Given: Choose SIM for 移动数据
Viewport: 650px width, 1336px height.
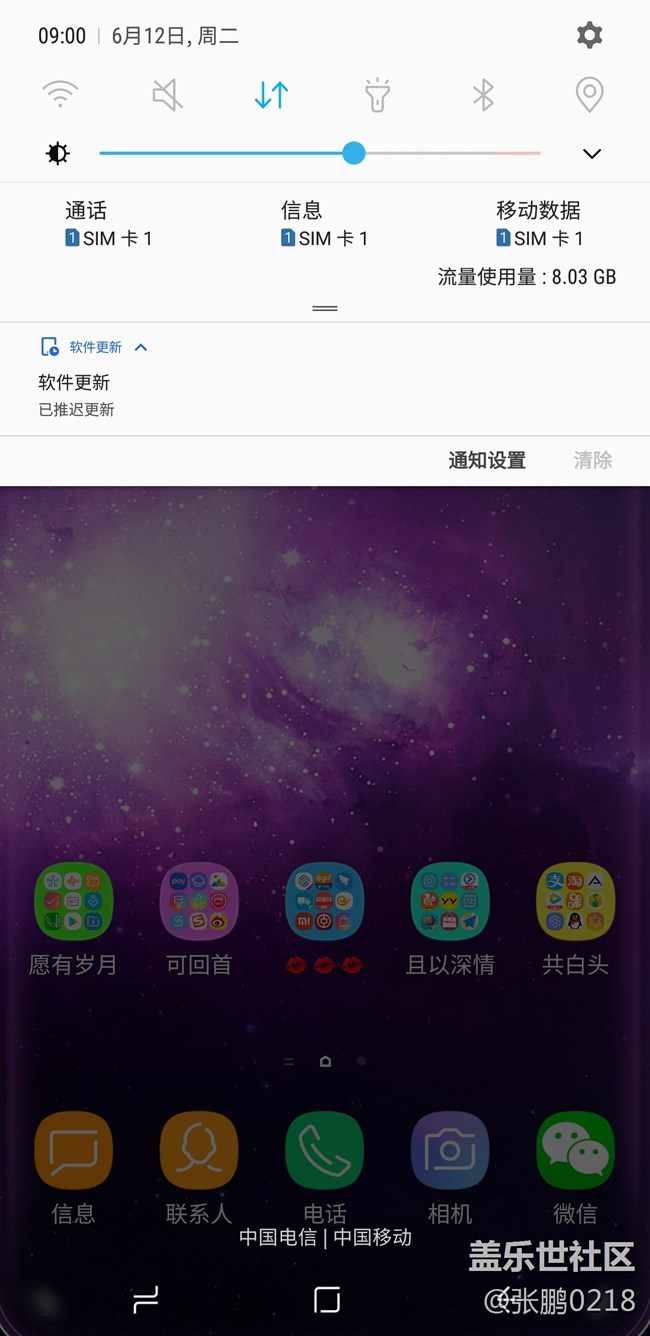Looking at the screenshot, I should (539, 224).
